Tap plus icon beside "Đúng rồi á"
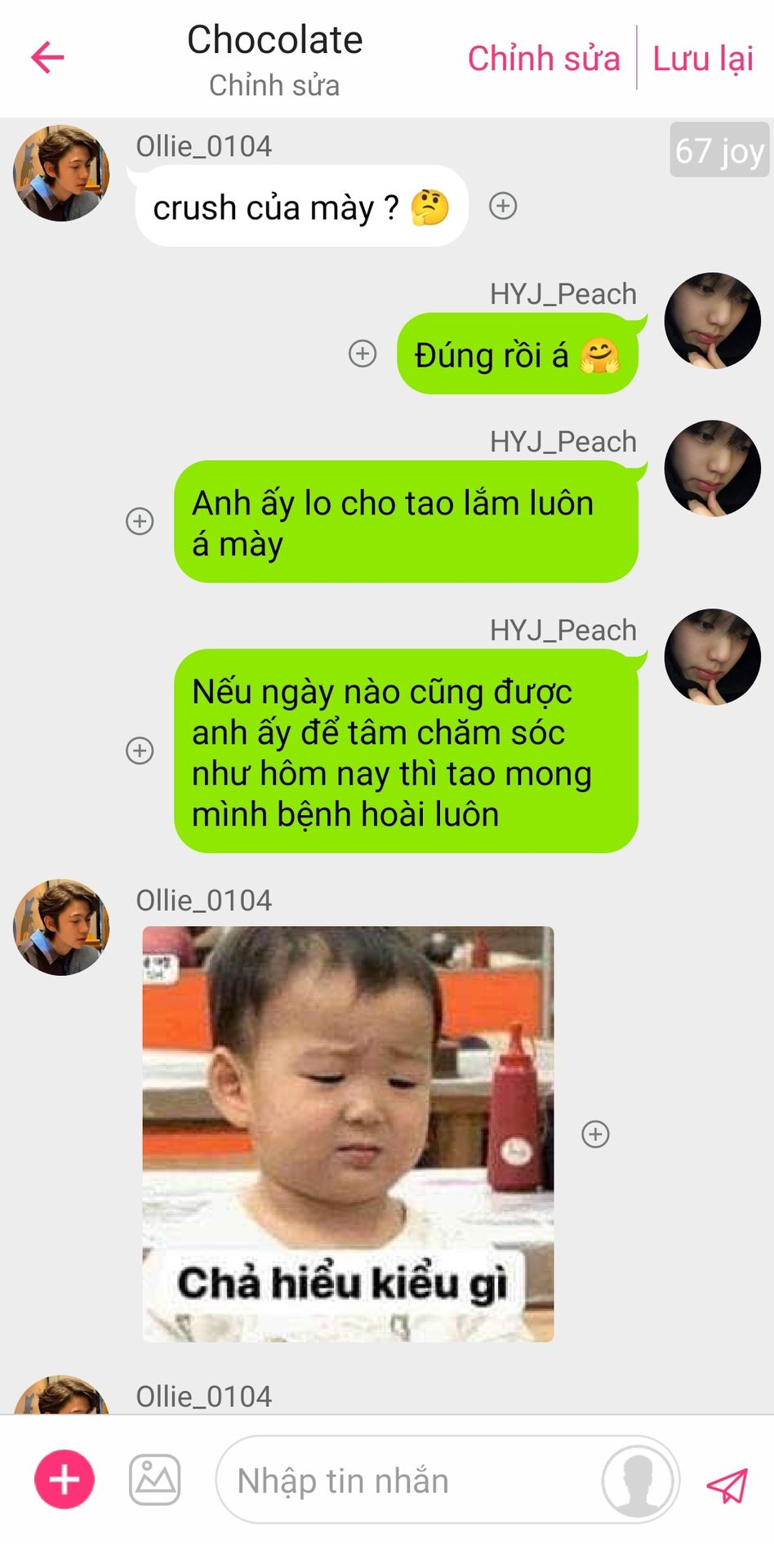 click(363, 354)
